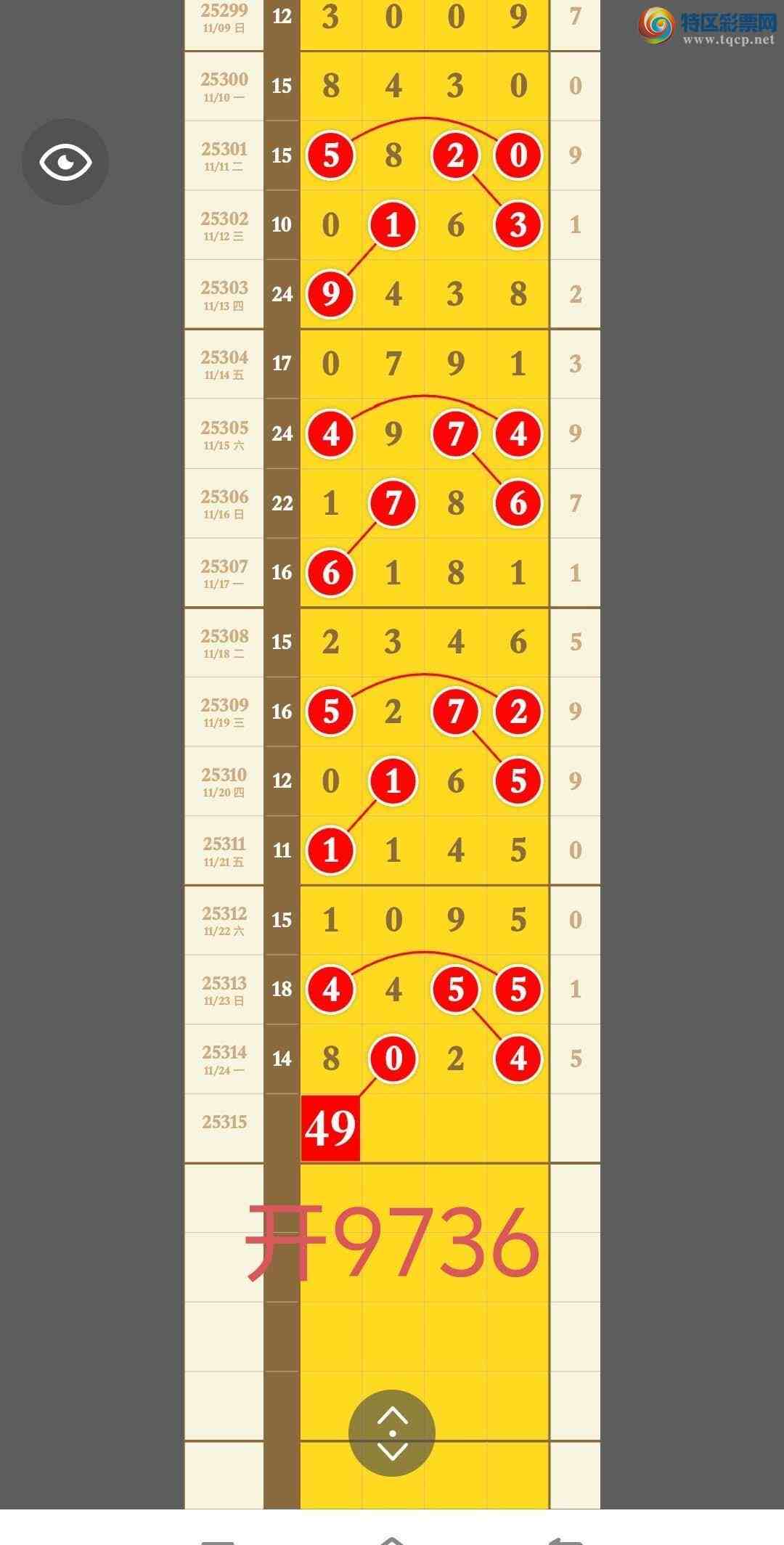Tap the up-down arrows floating button
This screenshot has height=1545, width=784.
pos(392,1432)
